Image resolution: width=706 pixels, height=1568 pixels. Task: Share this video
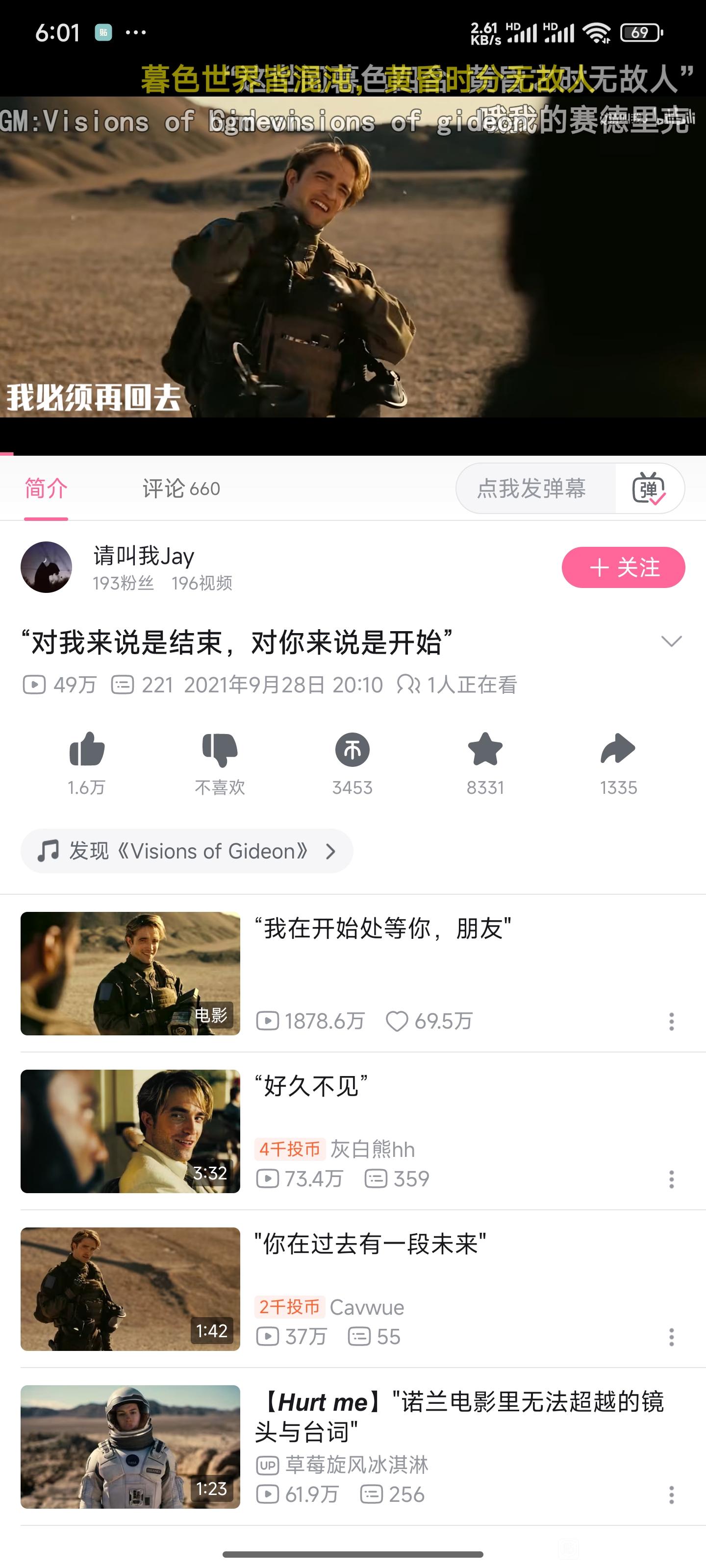(618, 750)
